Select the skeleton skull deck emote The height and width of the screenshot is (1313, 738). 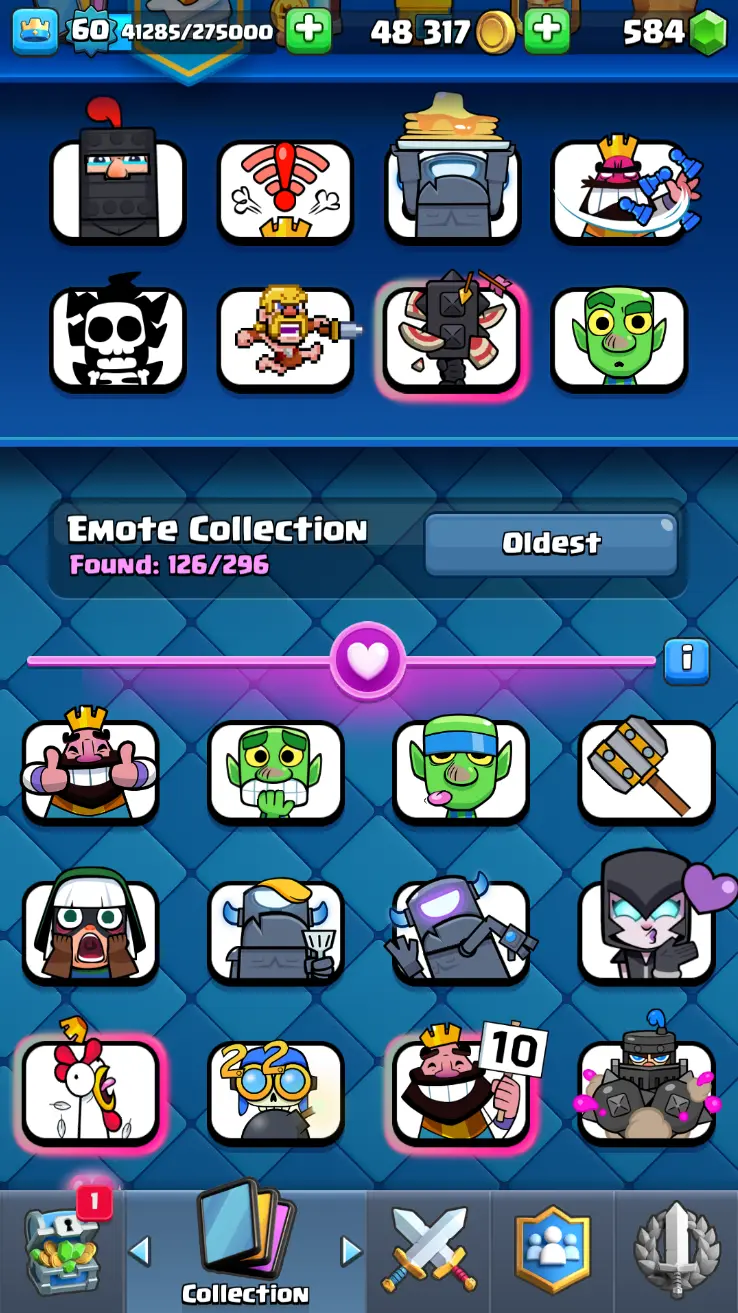[117, 338]
